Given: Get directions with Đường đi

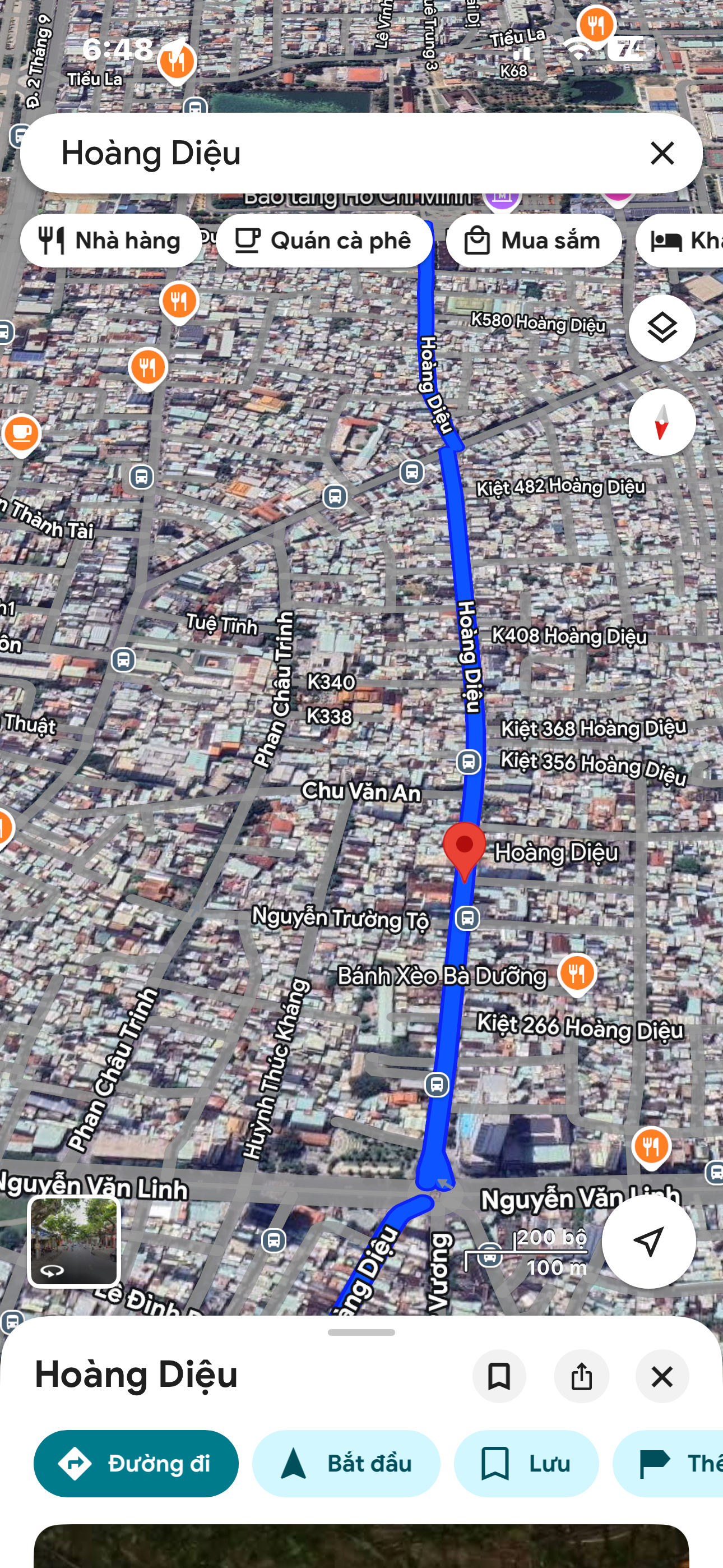Looking at the screenshot, I should coord(136,1463).
